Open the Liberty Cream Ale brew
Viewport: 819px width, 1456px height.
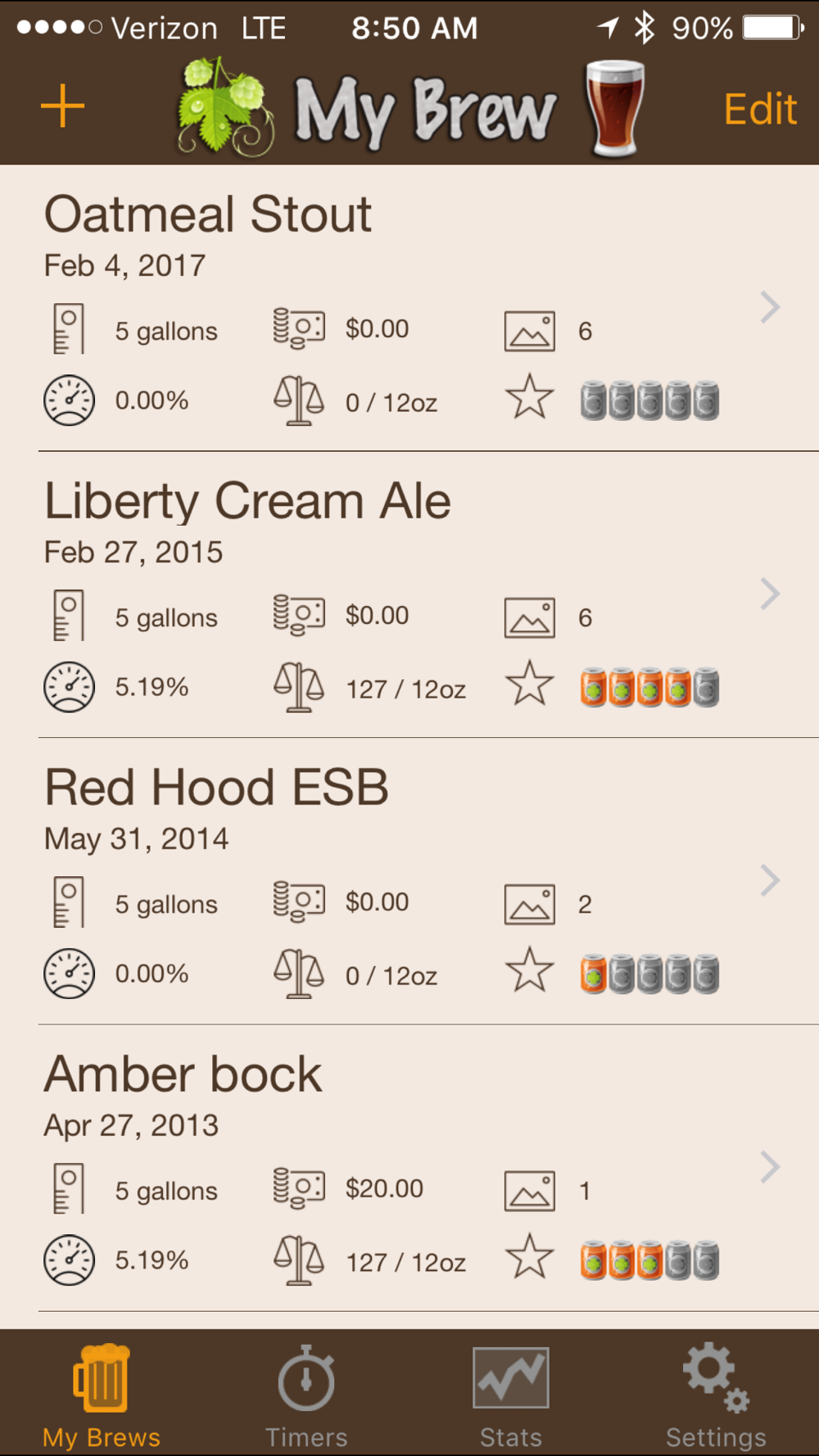[x=409, y=595]
